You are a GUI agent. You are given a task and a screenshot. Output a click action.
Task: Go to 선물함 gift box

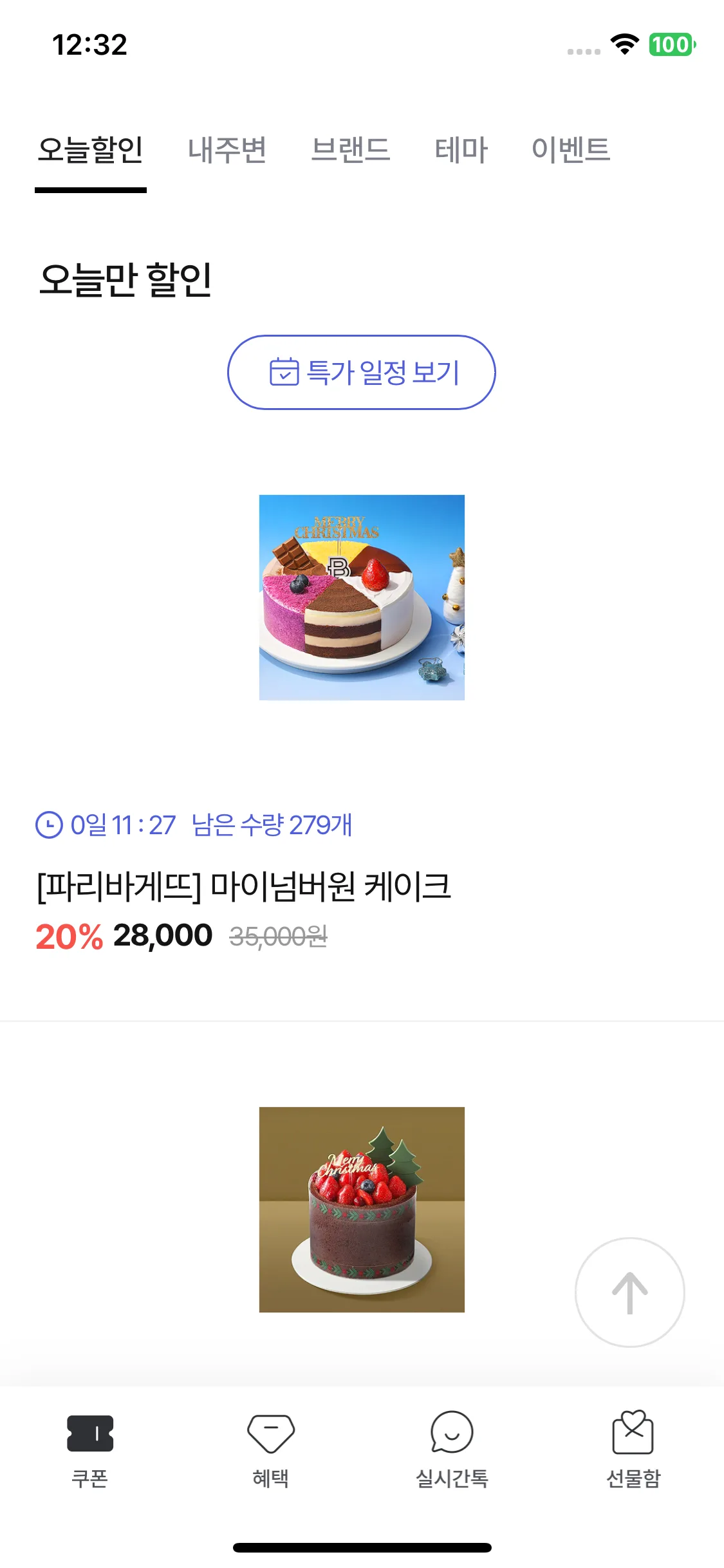(x=633, y=1449)
